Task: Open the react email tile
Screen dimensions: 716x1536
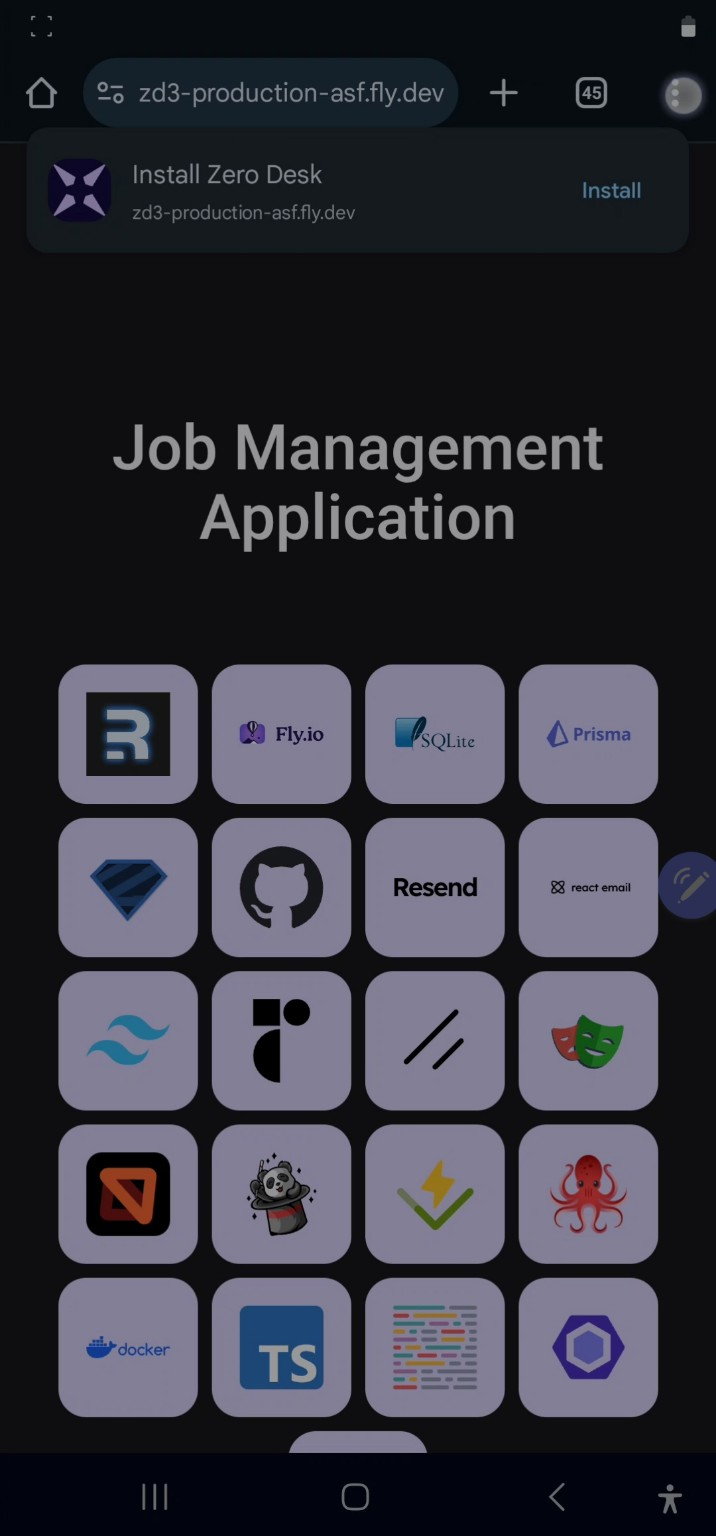Action: [x=588, y=887]
